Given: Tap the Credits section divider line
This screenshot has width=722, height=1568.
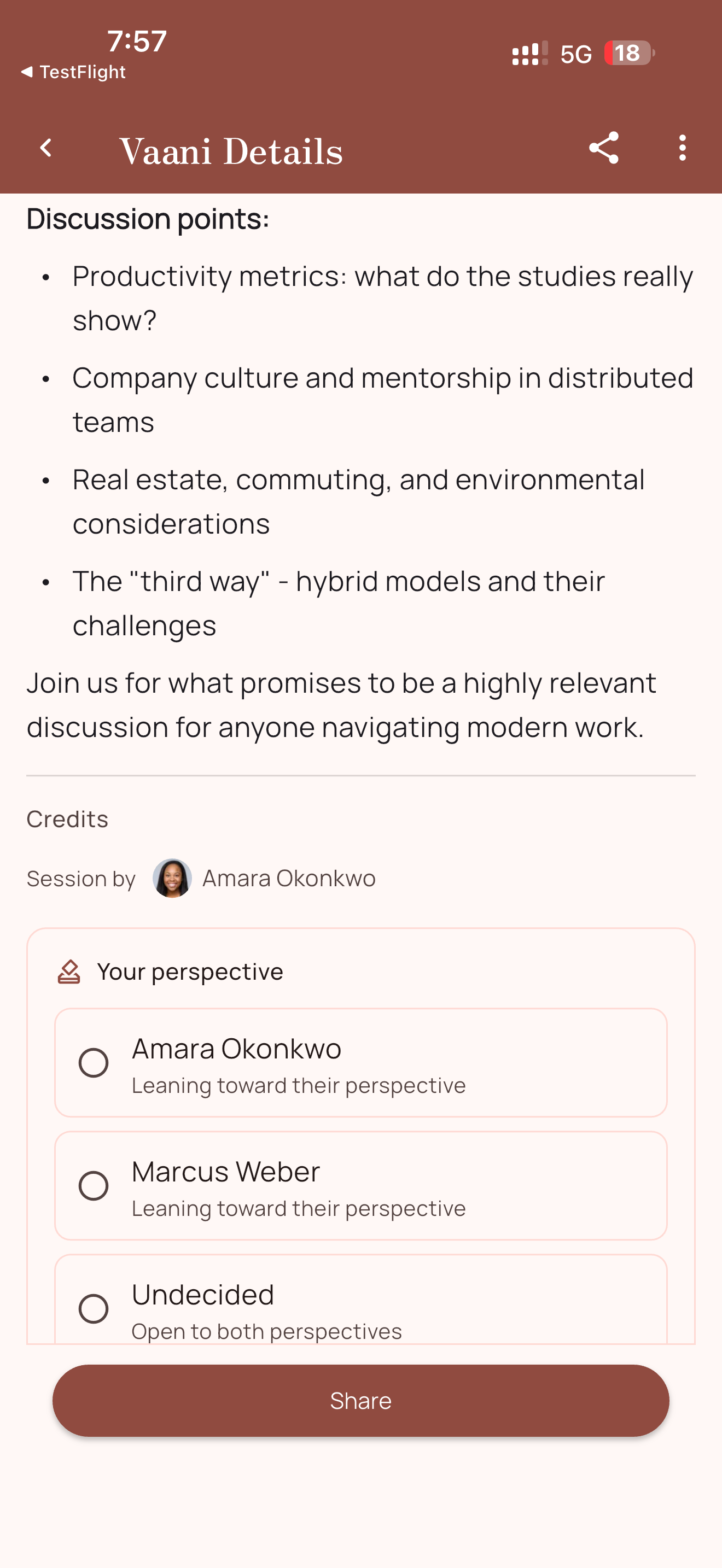Looking at the screenshot, I should [x=361, y=775].
